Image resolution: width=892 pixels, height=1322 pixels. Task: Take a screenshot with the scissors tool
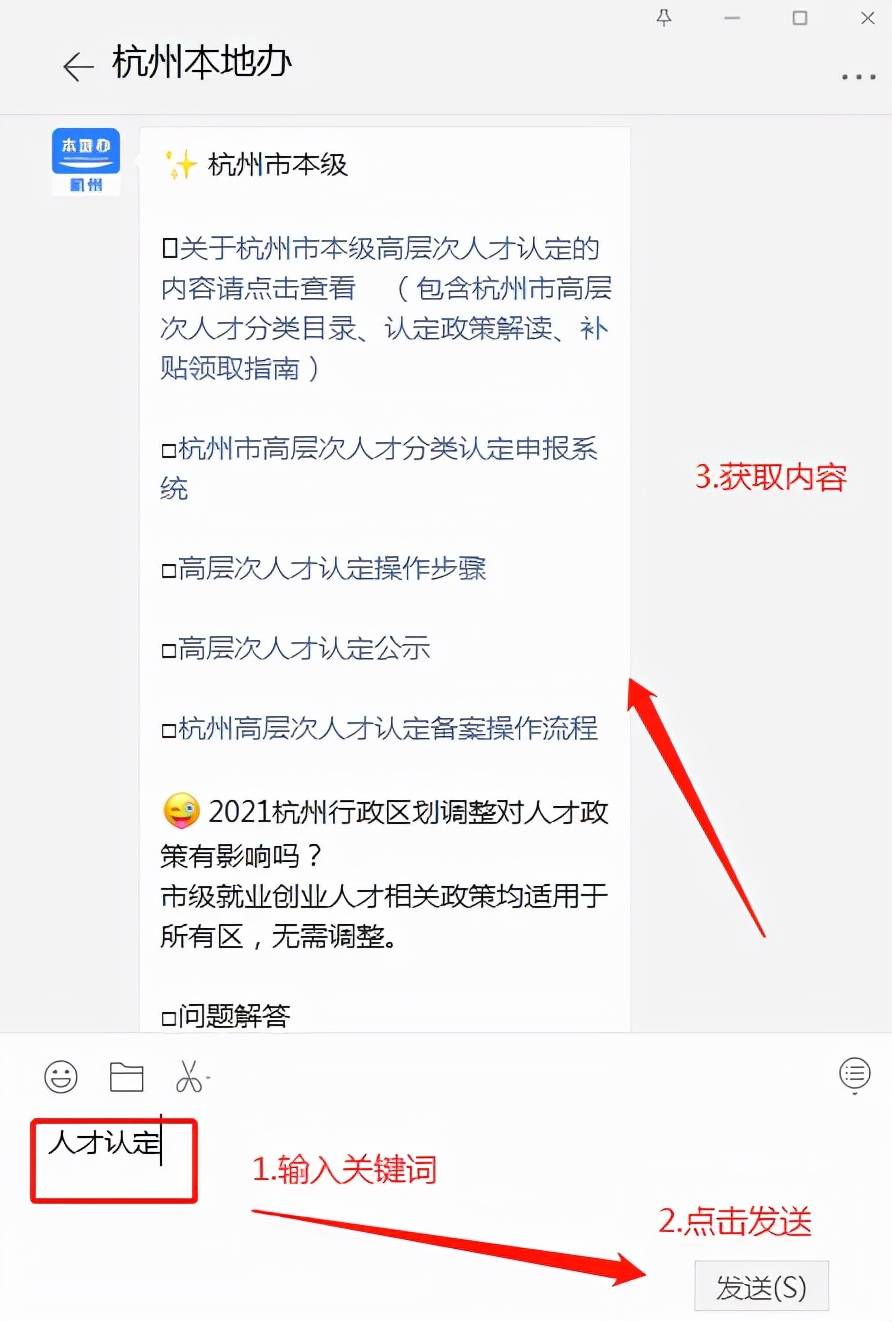click(189, 1076)
